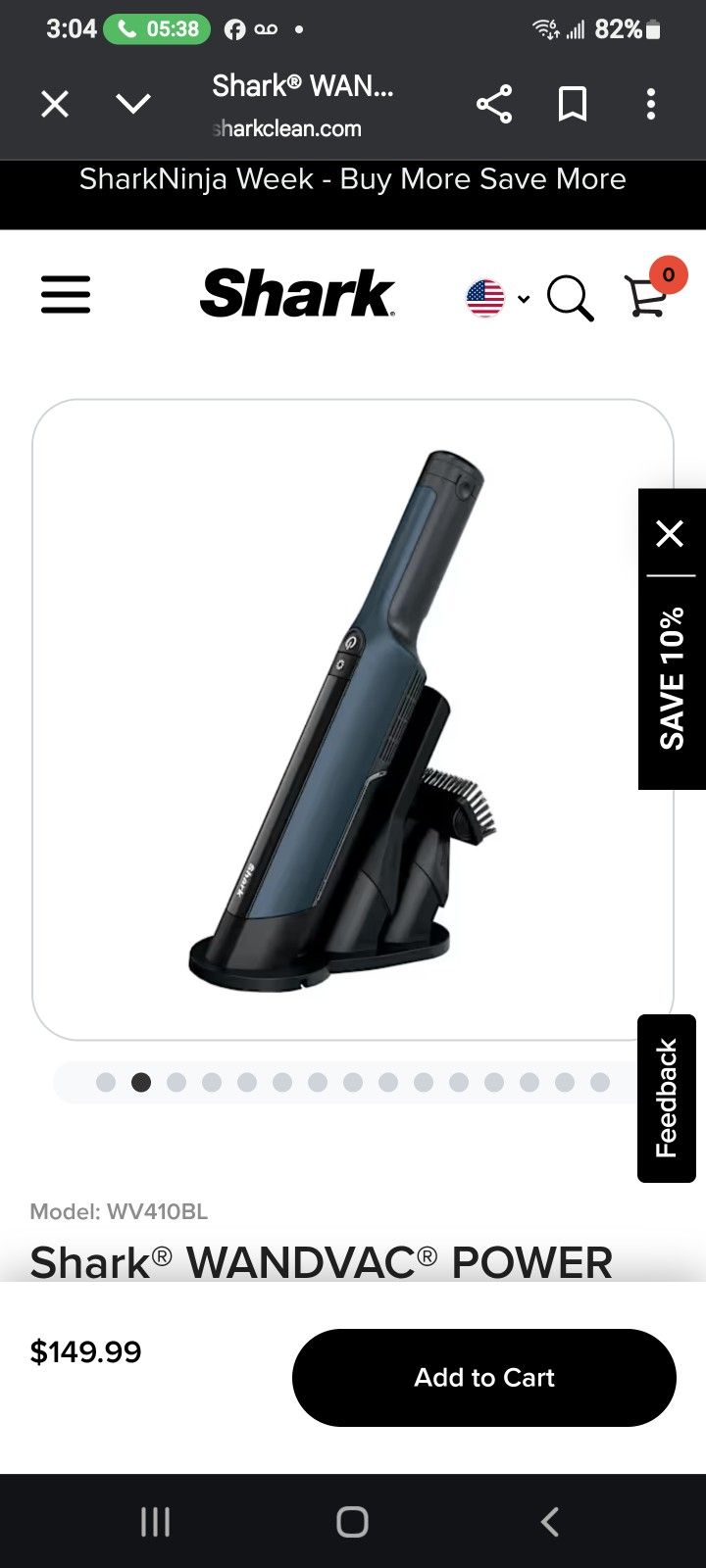
Task: Add the WANDVAC to cart
Action: pyautogui.click(x=484, y=1377)
